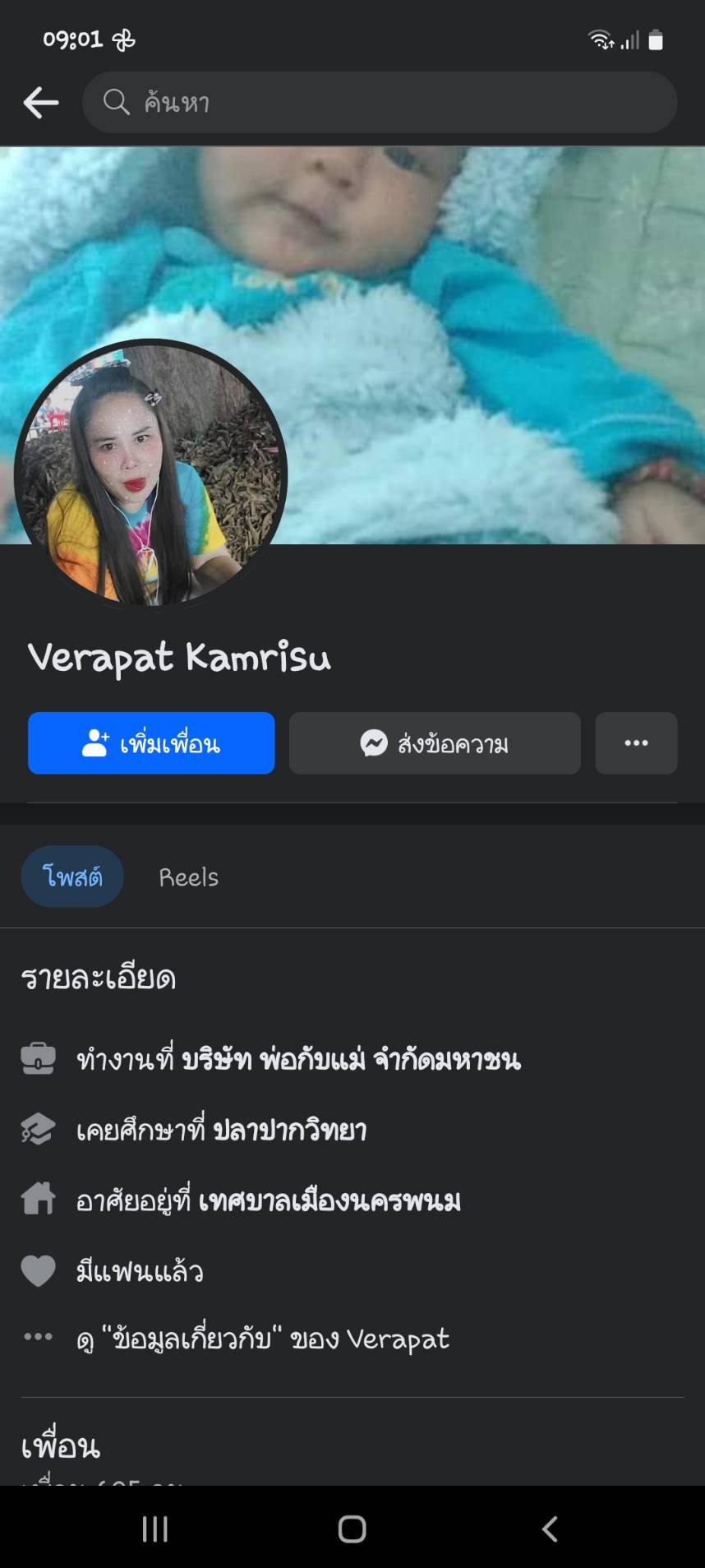705x1568 pixels.
Task: Open the ค้นหา search field
Action: pyautogui.click(x=379, y=103)
